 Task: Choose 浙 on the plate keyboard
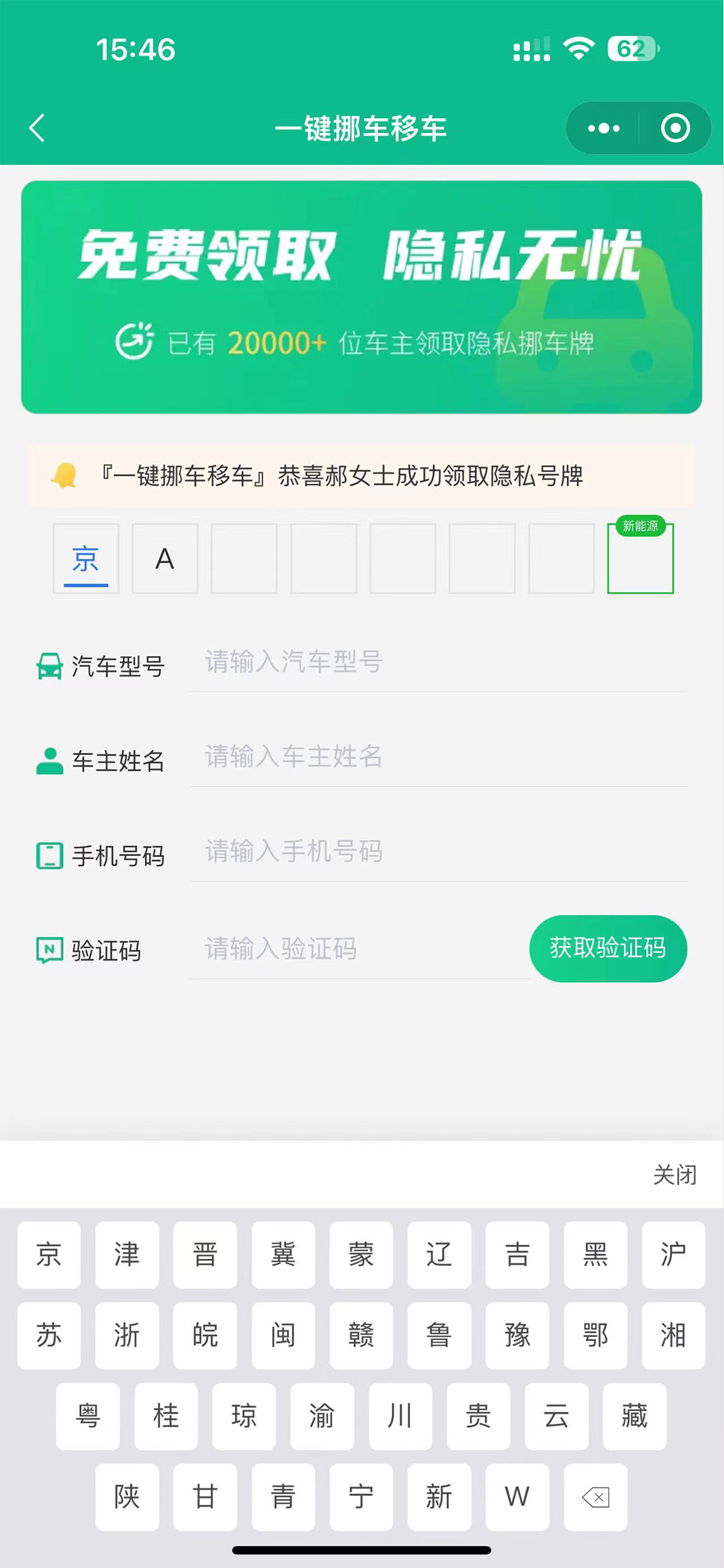pos(127,1335)
